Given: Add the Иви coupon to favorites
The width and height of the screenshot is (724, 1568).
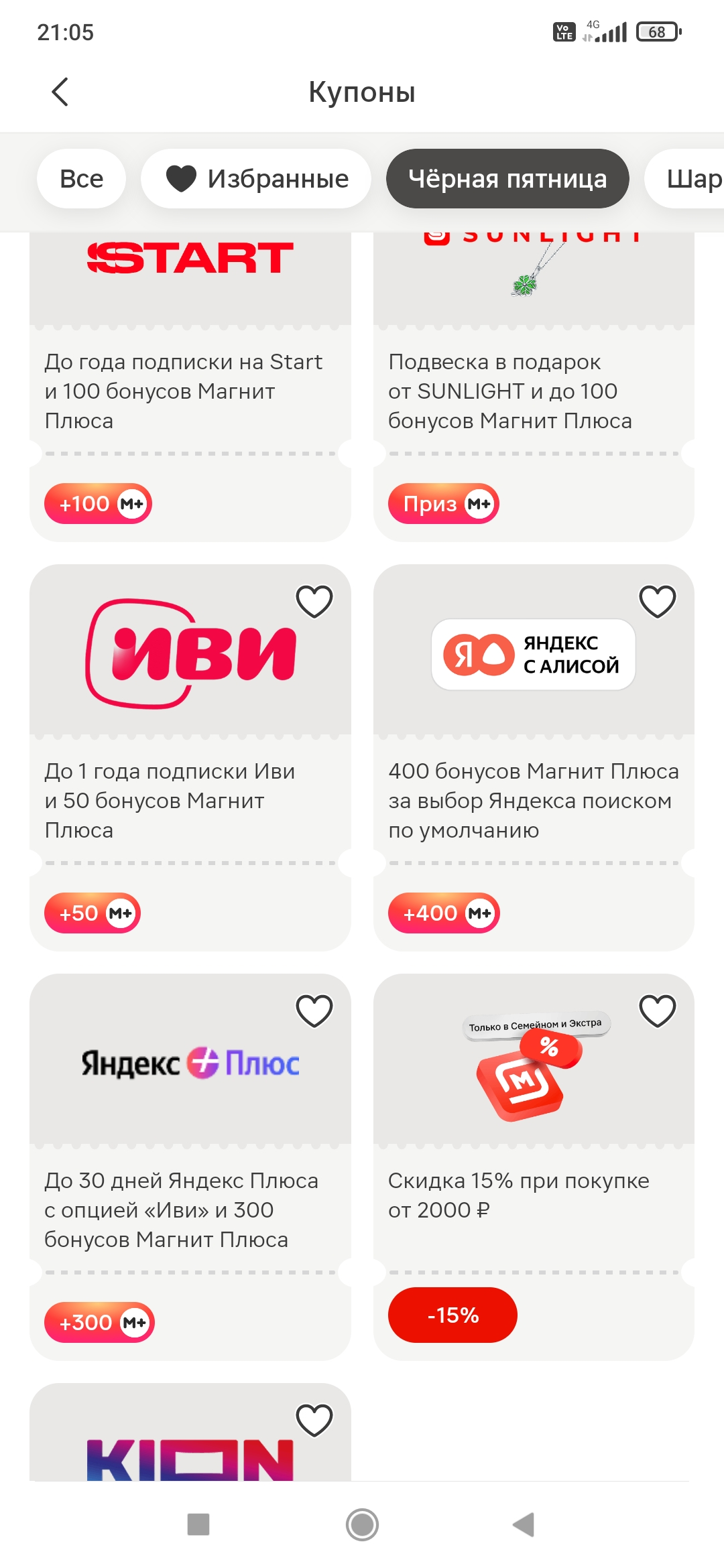Looking at the screenshot, I should (314, 601).
